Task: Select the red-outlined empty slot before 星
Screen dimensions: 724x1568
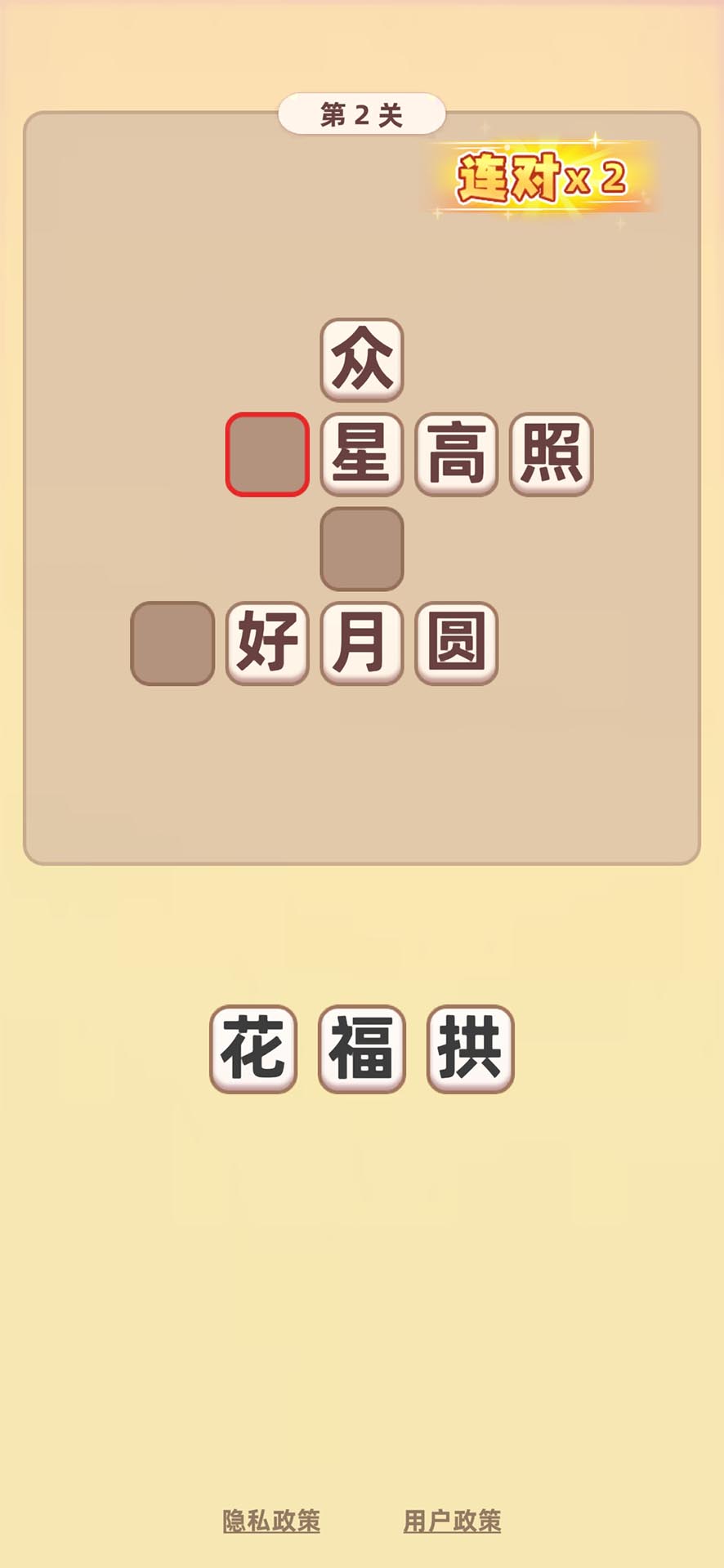Action: click(x=267, y=454)
